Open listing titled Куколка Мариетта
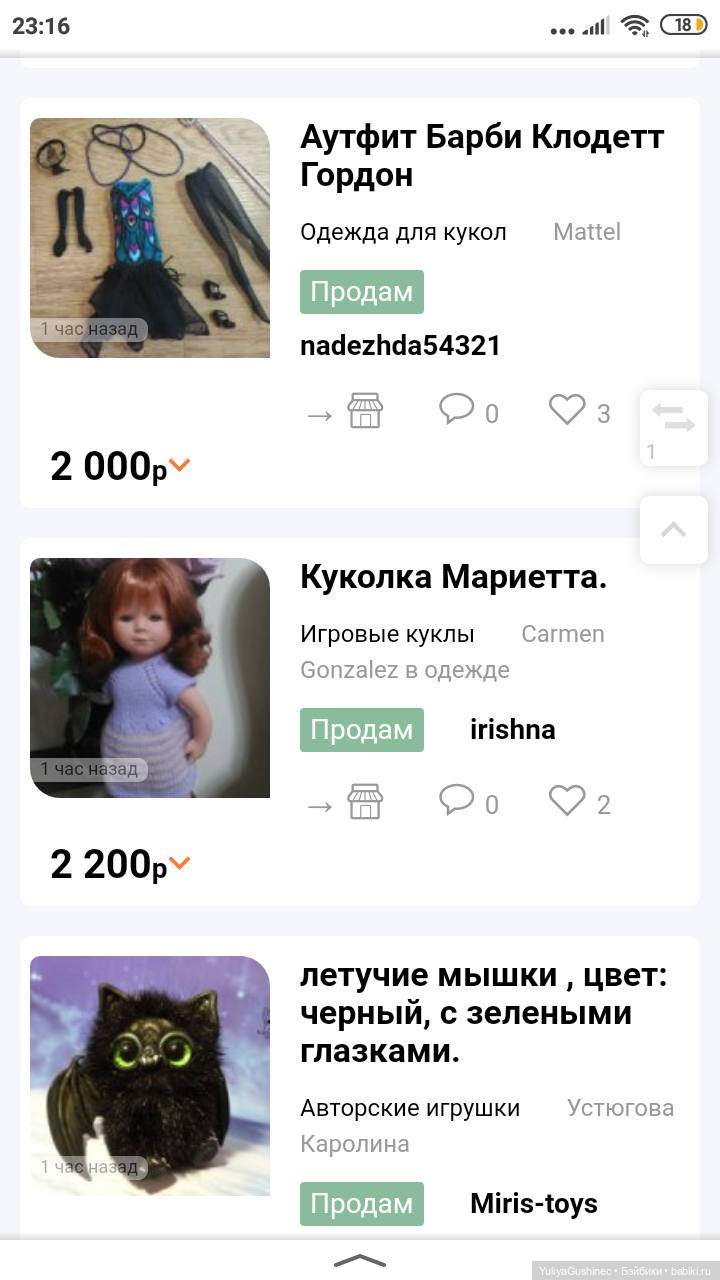The image size is (720, 1280). [454, 577]
